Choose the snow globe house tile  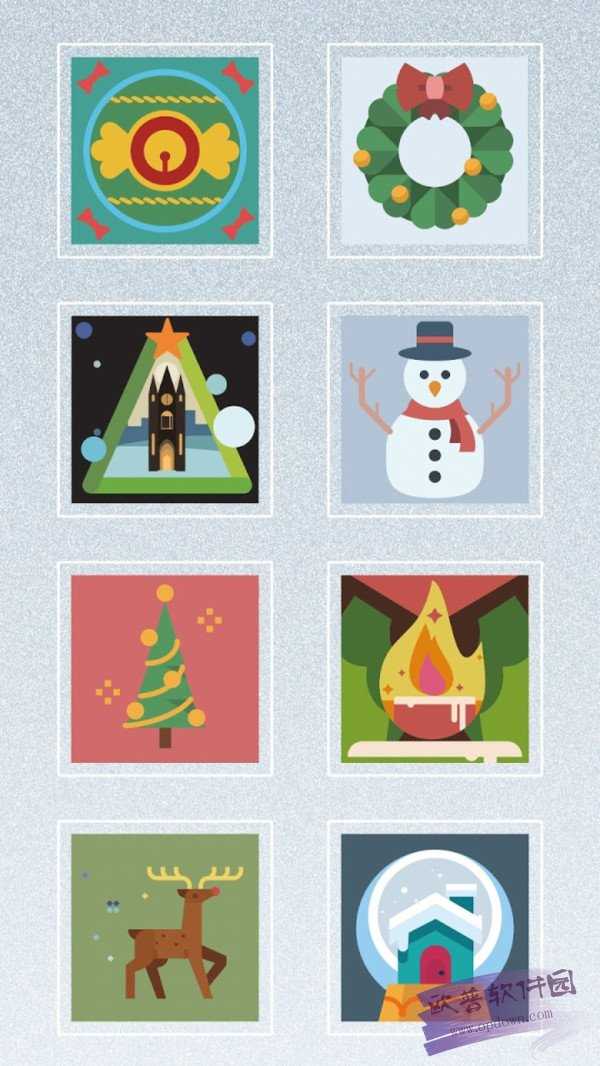point(435,928)
